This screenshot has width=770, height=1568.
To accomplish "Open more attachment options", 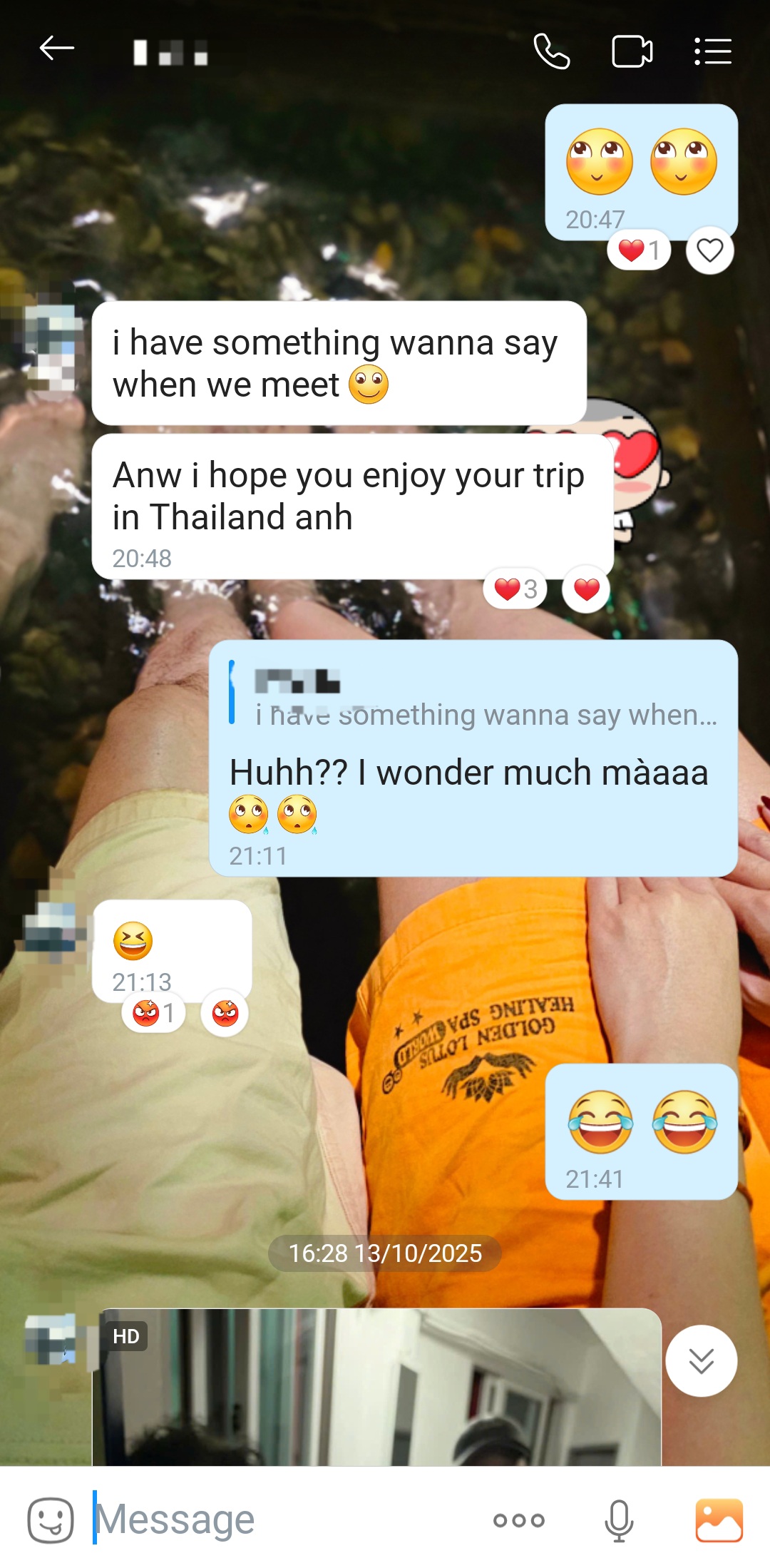I will tap(518, 1520).
